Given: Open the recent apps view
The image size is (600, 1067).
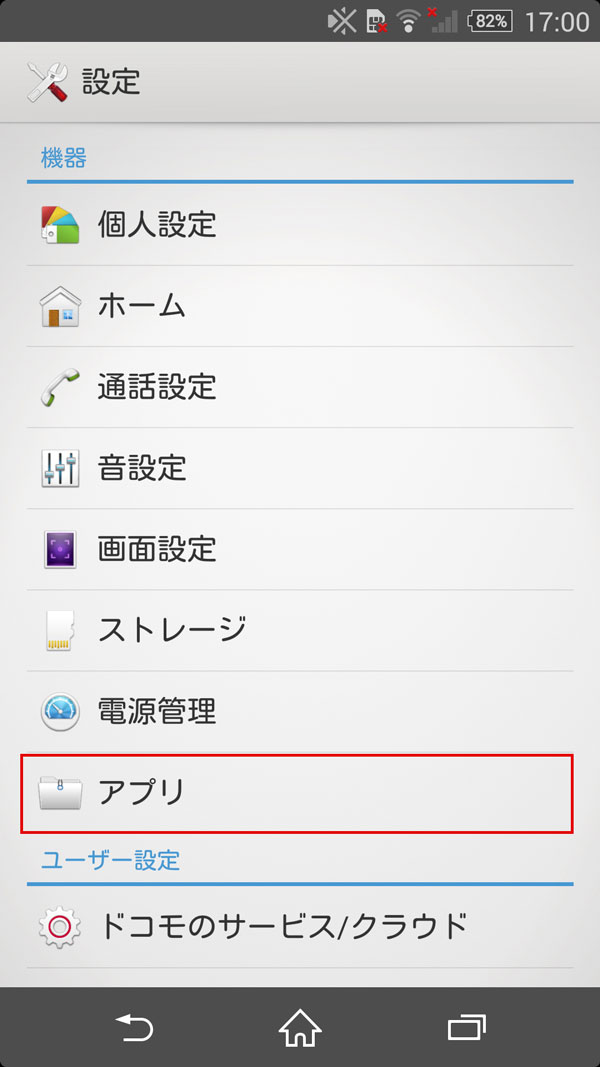Looking at the screenshot, I should [467, 1028].
